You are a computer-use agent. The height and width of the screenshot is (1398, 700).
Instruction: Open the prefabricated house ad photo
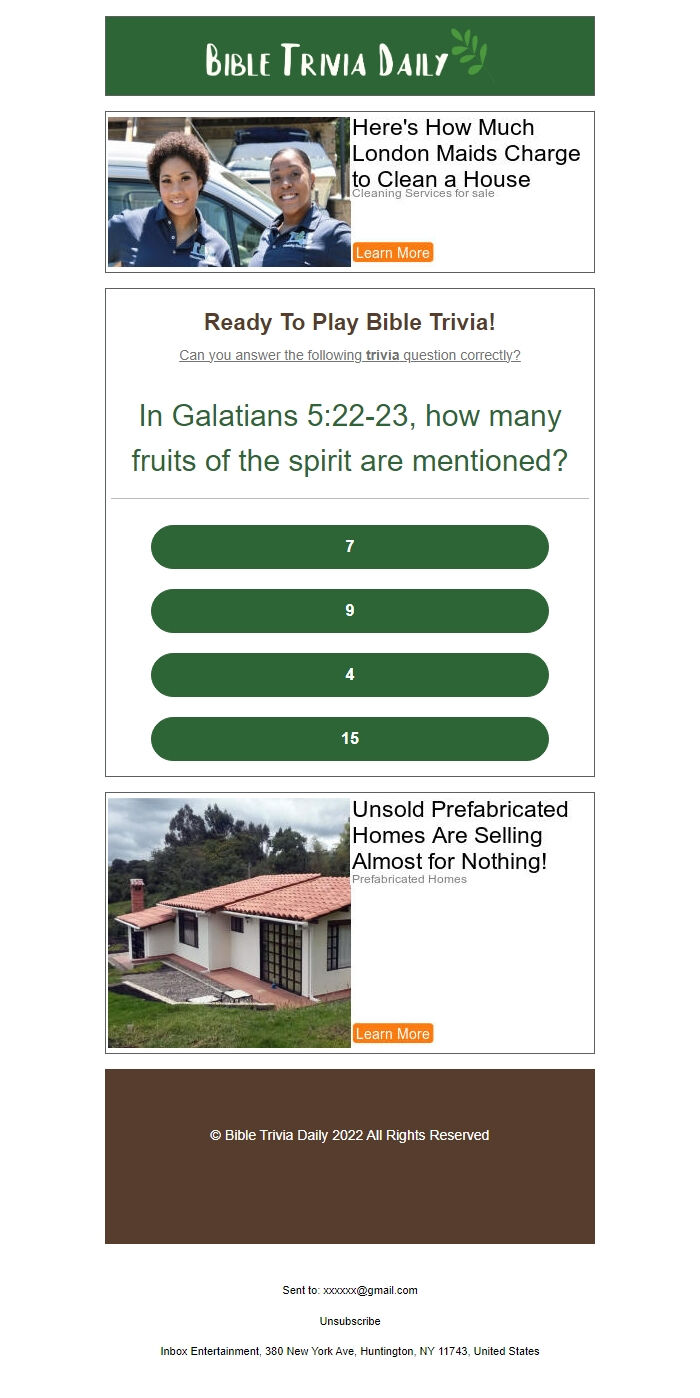(x=229, y=922)
